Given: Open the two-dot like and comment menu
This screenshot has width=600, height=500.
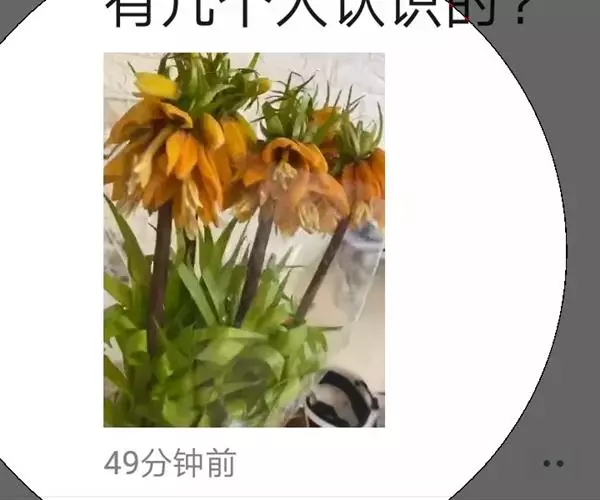Looking at the screenshot, I should pyautogui.click(x=553, y=463).
